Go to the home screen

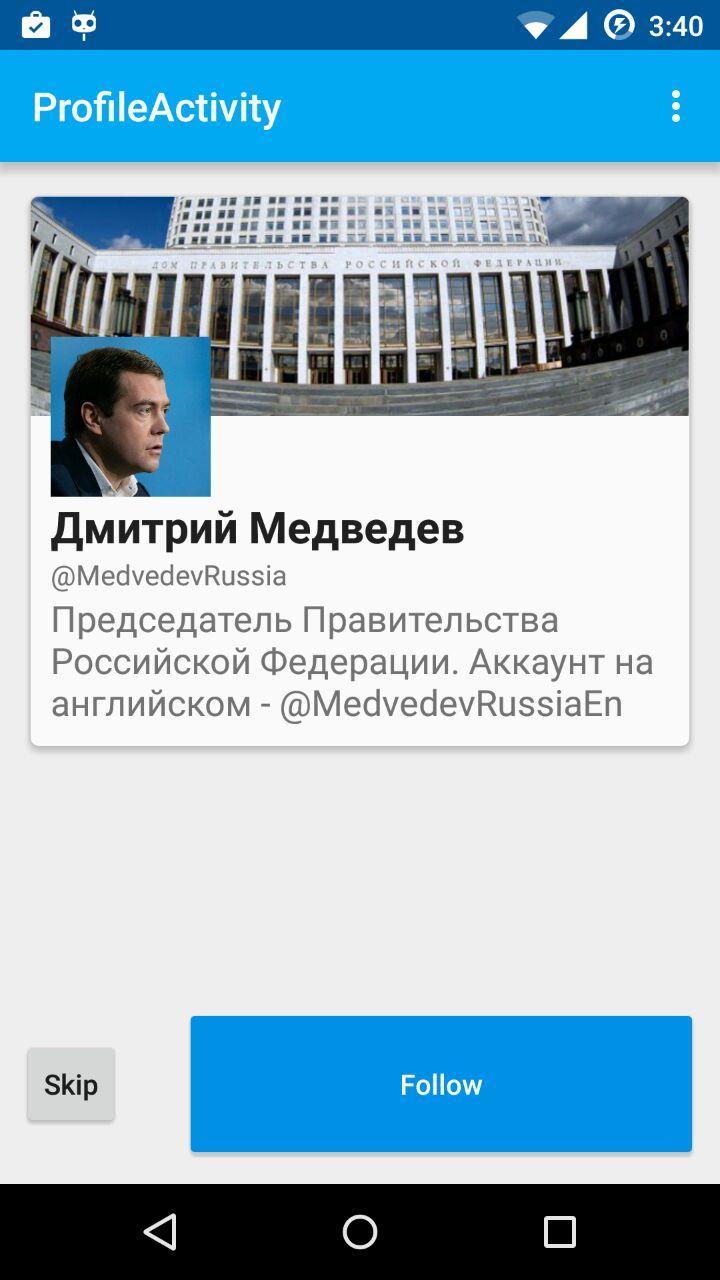pos(360,1232)
